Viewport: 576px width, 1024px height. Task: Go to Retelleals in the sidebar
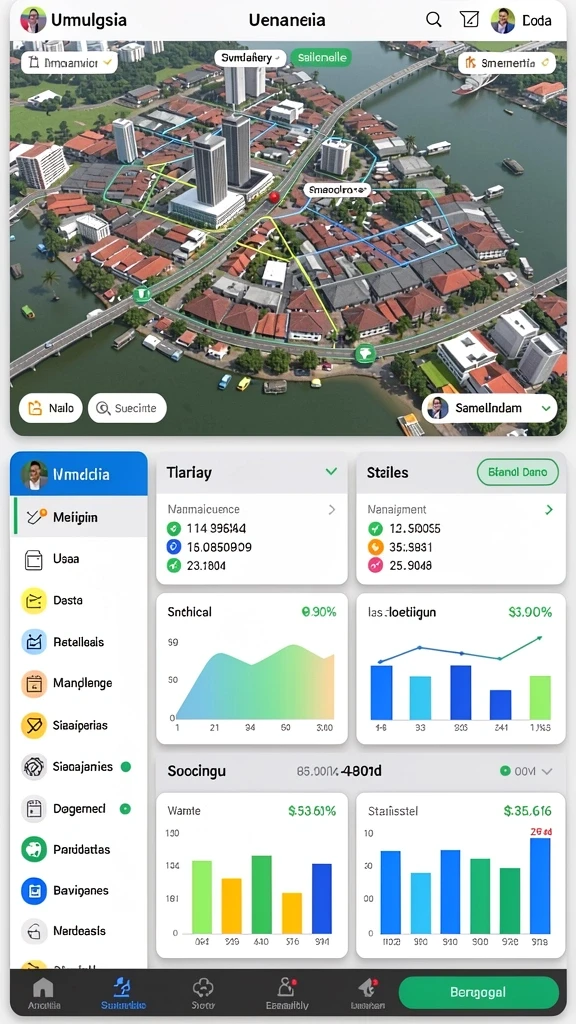coord(78,642)
